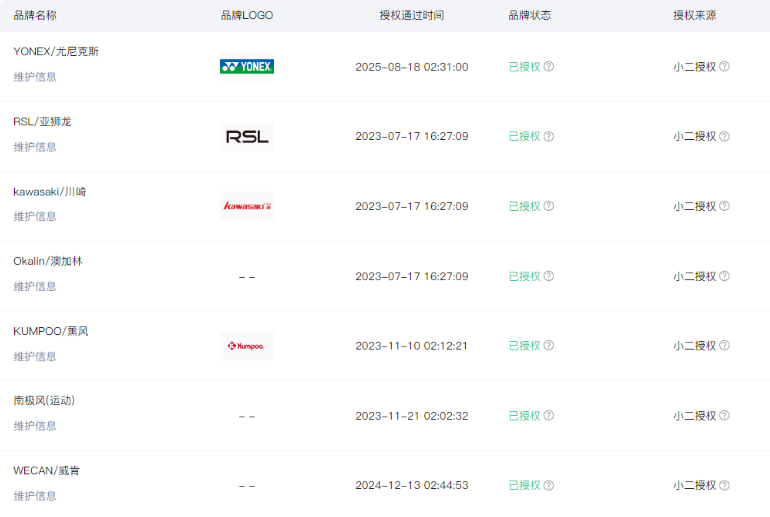打开Okalin/澳加林的维护信息
770x517 pixels.
coord(35,286)
